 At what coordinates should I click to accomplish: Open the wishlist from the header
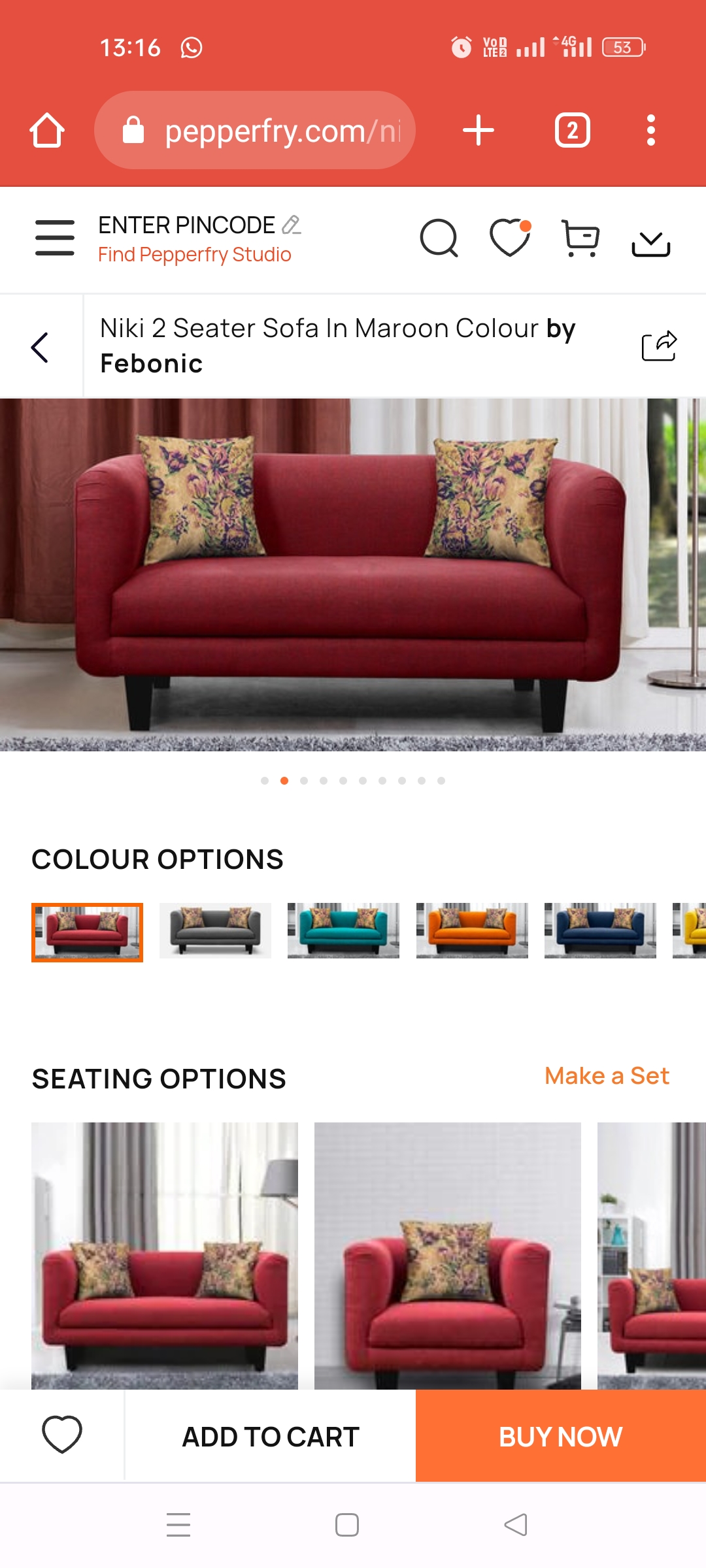pos(510,238)
